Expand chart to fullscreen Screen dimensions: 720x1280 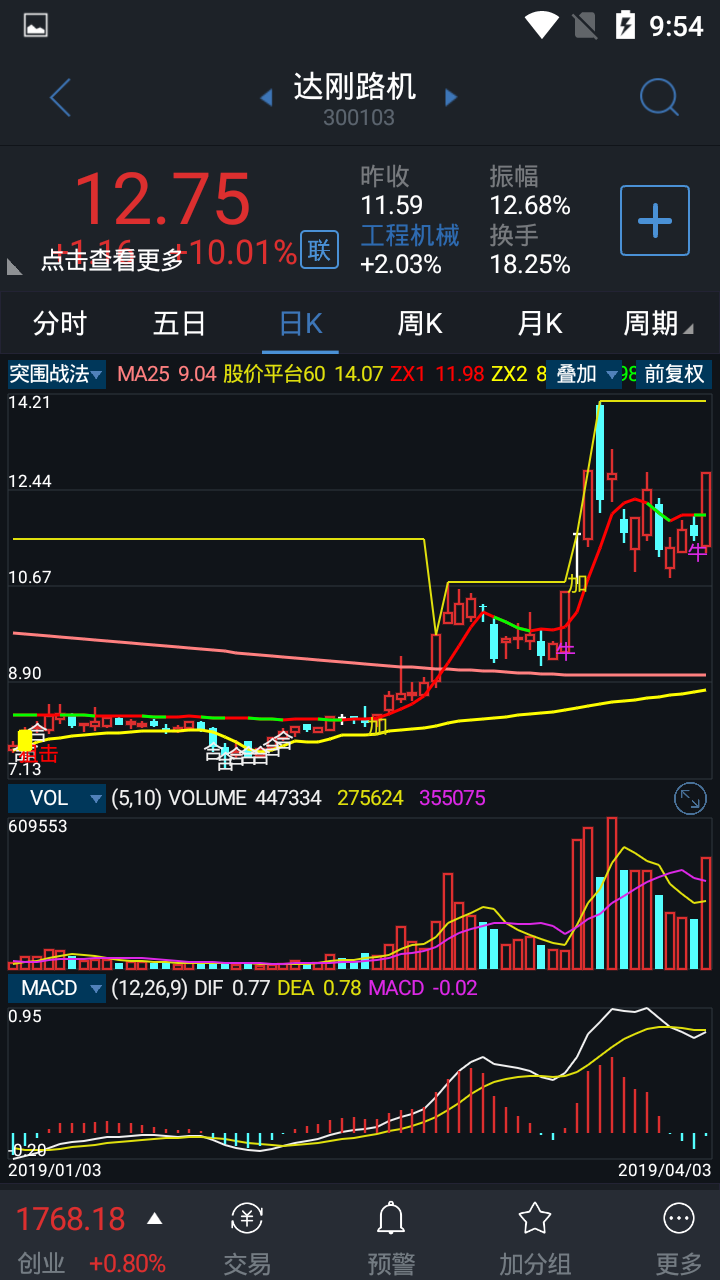point(690,798)
